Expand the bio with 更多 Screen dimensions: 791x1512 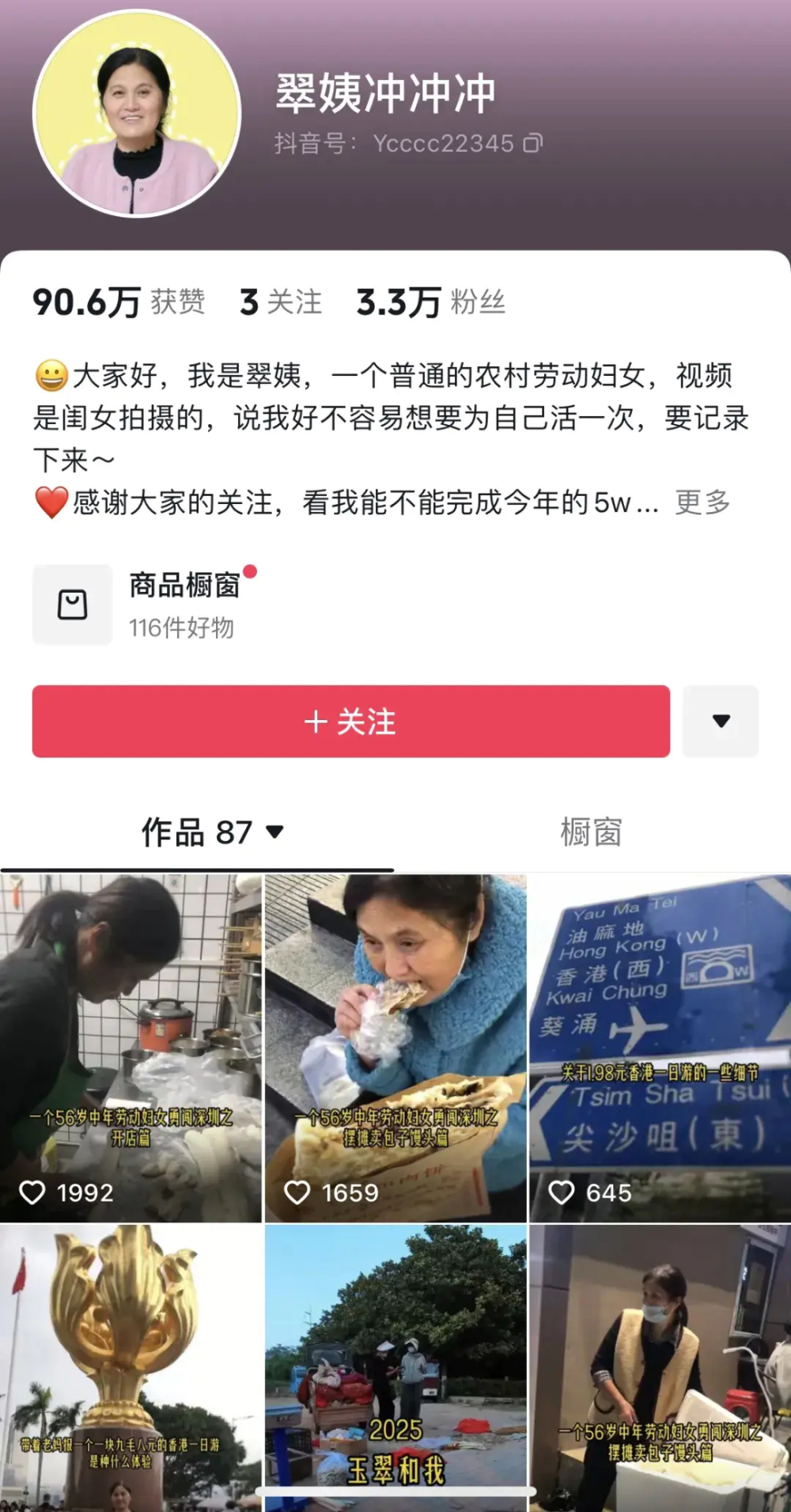(702, 502)
